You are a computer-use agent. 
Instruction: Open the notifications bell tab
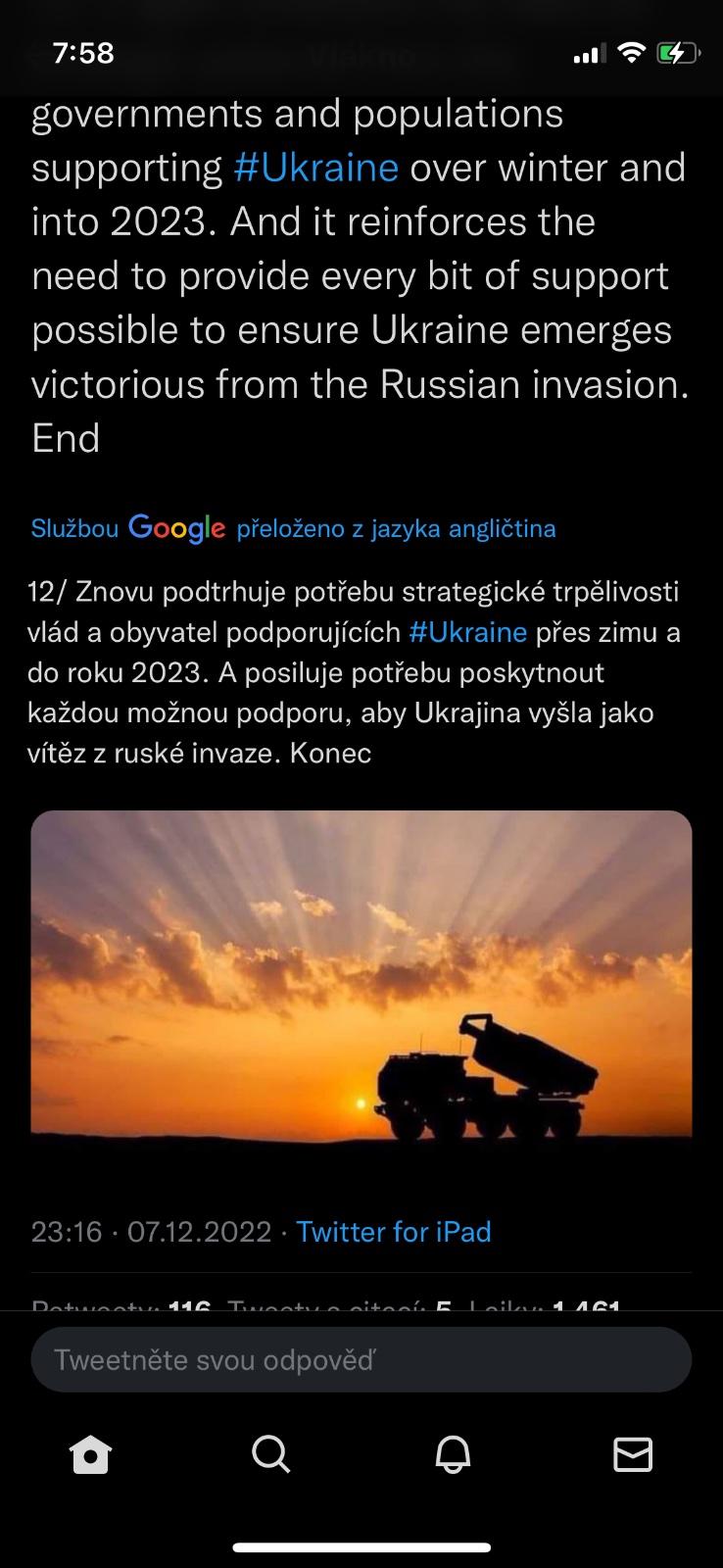[x=453, y=1454]
